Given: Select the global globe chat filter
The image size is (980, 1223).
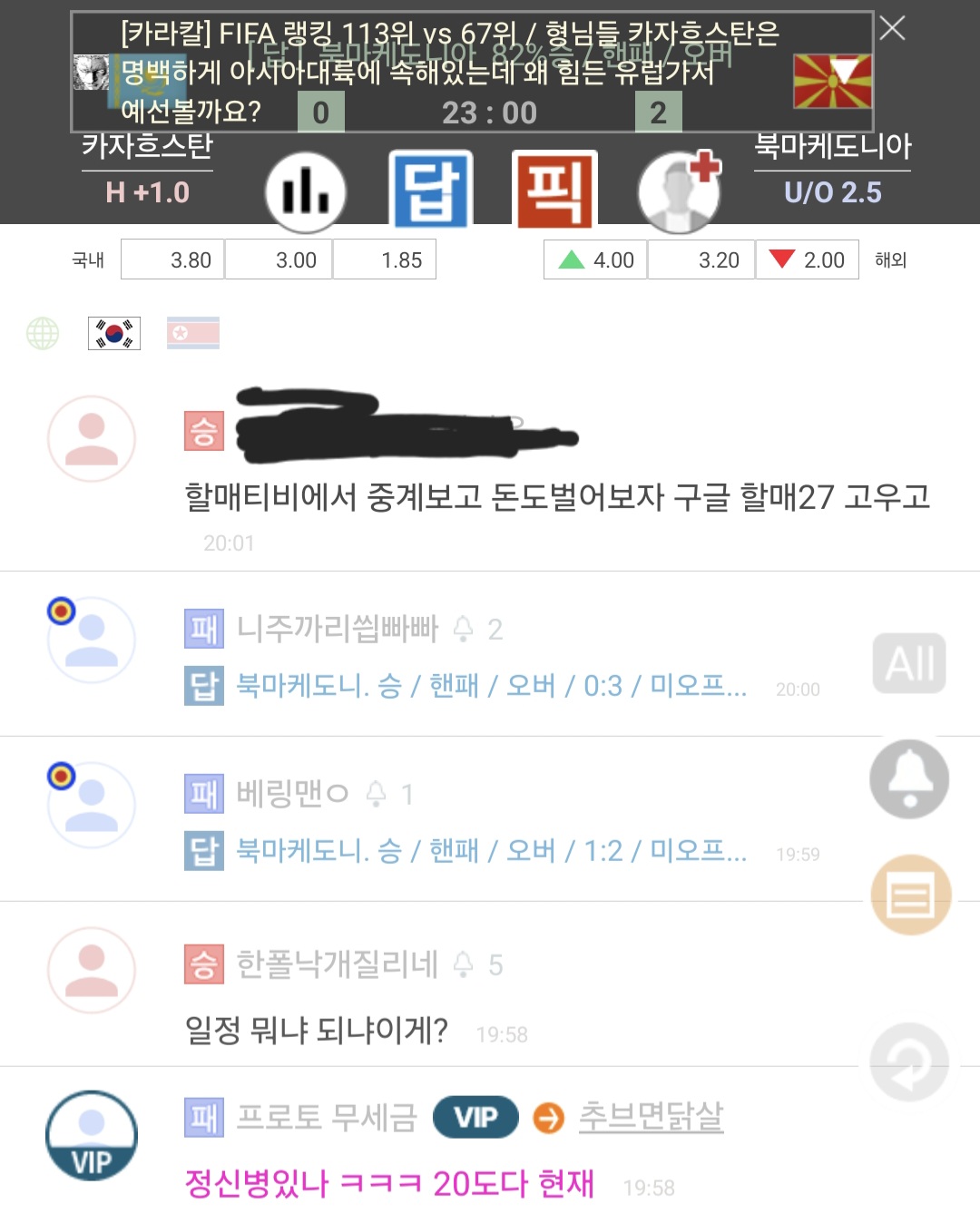Looking at the screenshot, I should coord(43,333).
